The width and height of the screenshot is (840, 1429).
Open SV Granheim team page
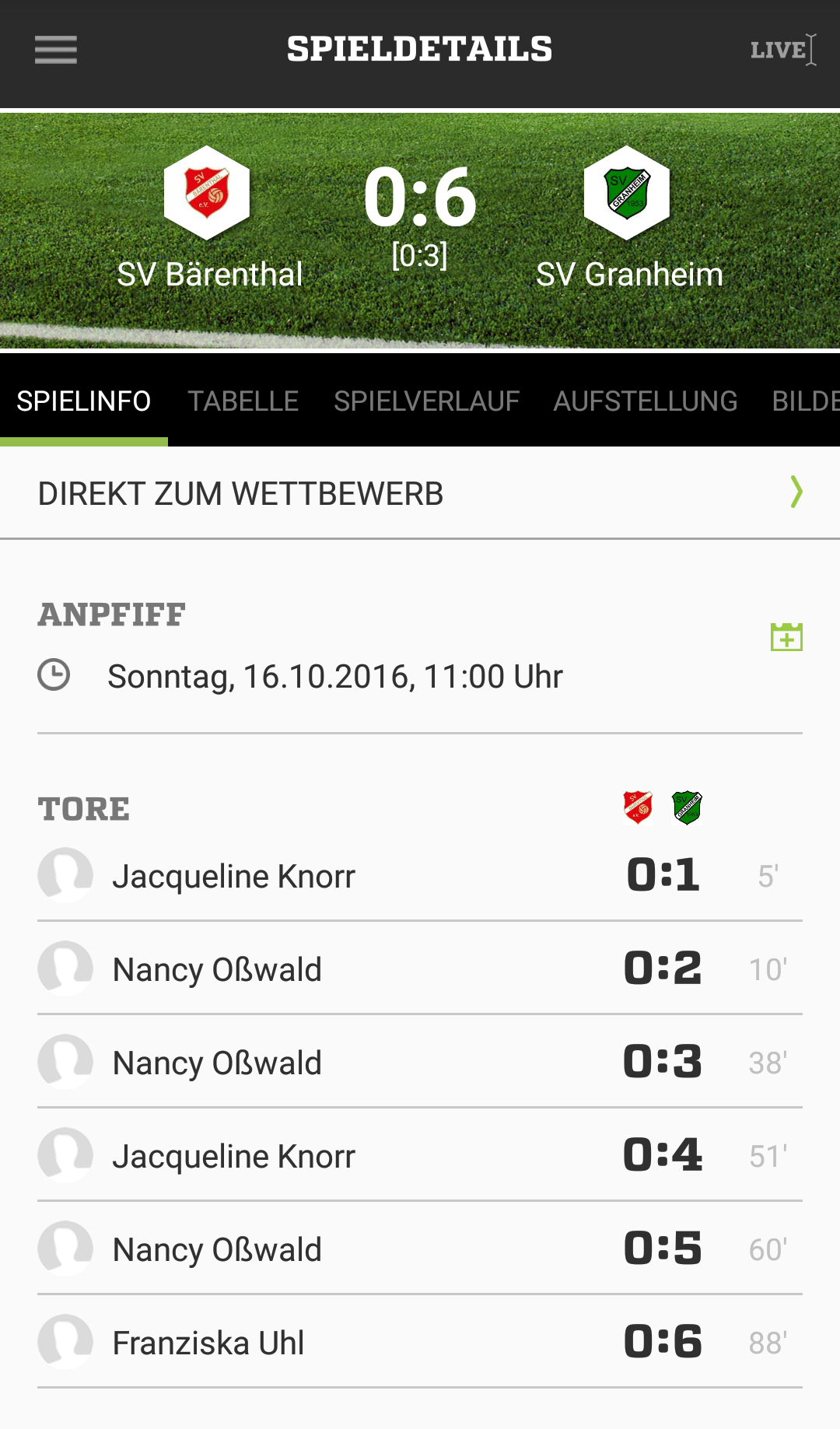pyautogui.click(x=628, y=218)
